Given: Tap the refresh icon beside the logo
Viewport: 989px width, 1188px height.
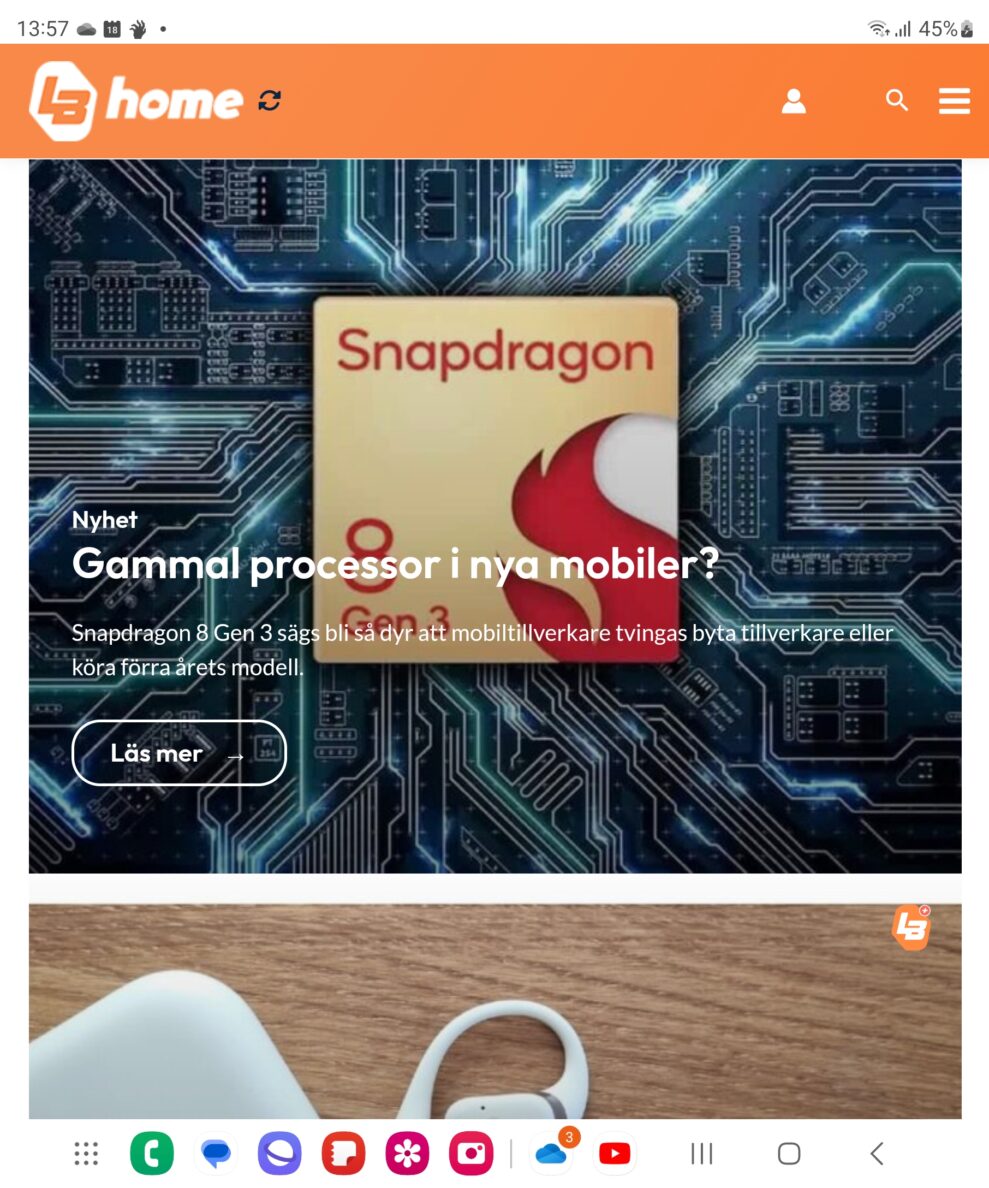Looking at the screenshot, I should [270, 100].
